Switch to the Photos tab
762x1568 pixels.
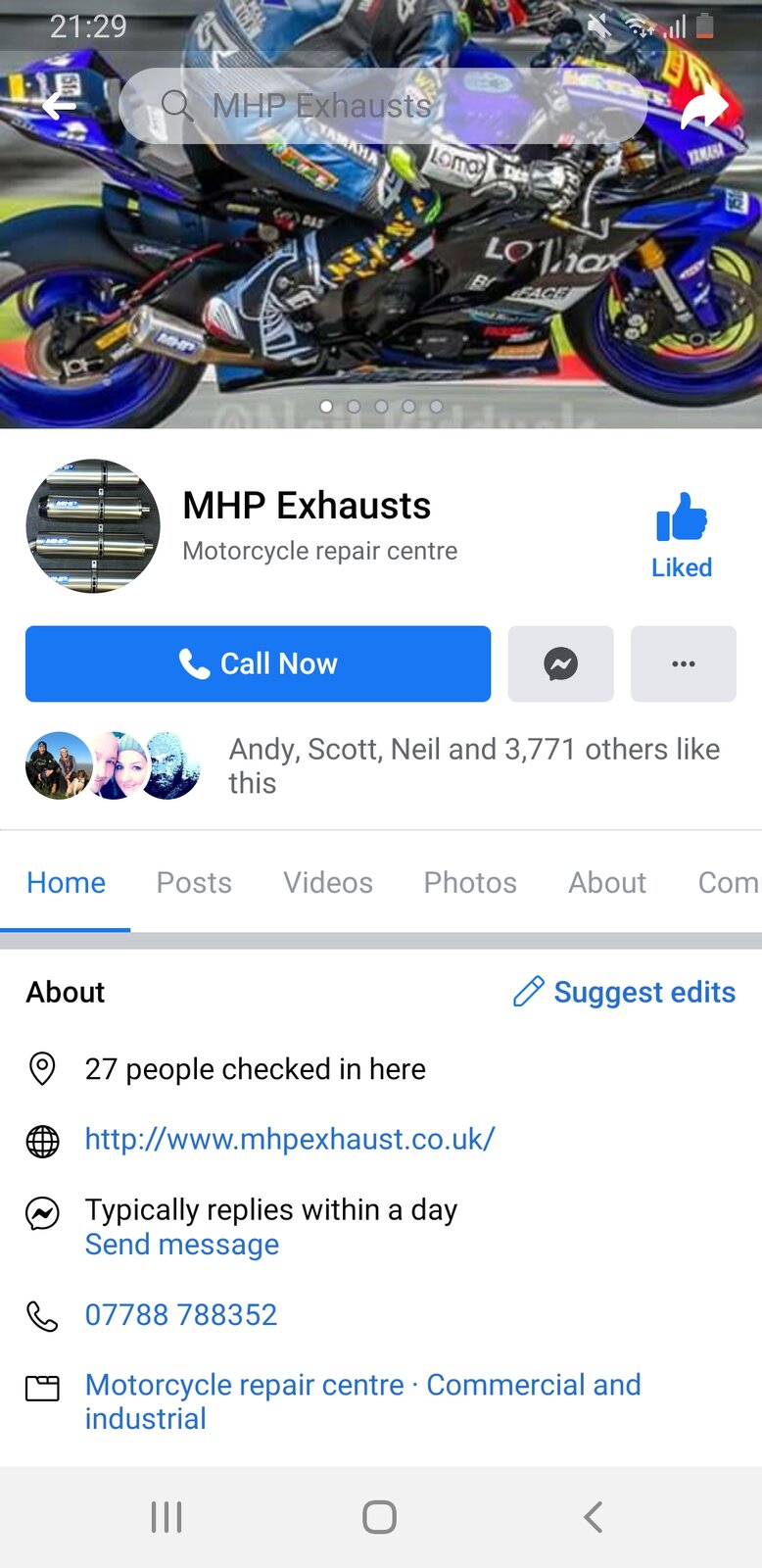click(470, 882)
